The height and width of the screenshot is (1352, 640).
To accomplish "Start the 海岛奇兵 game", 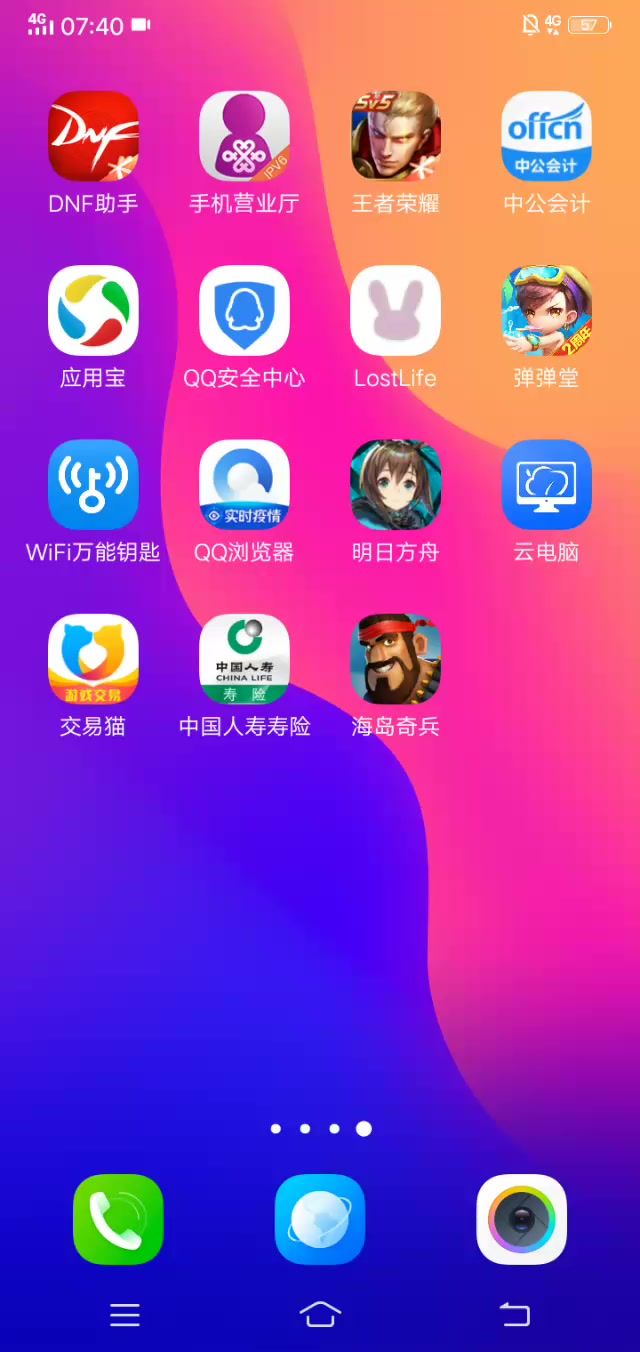I will click(x=395, y=658).
